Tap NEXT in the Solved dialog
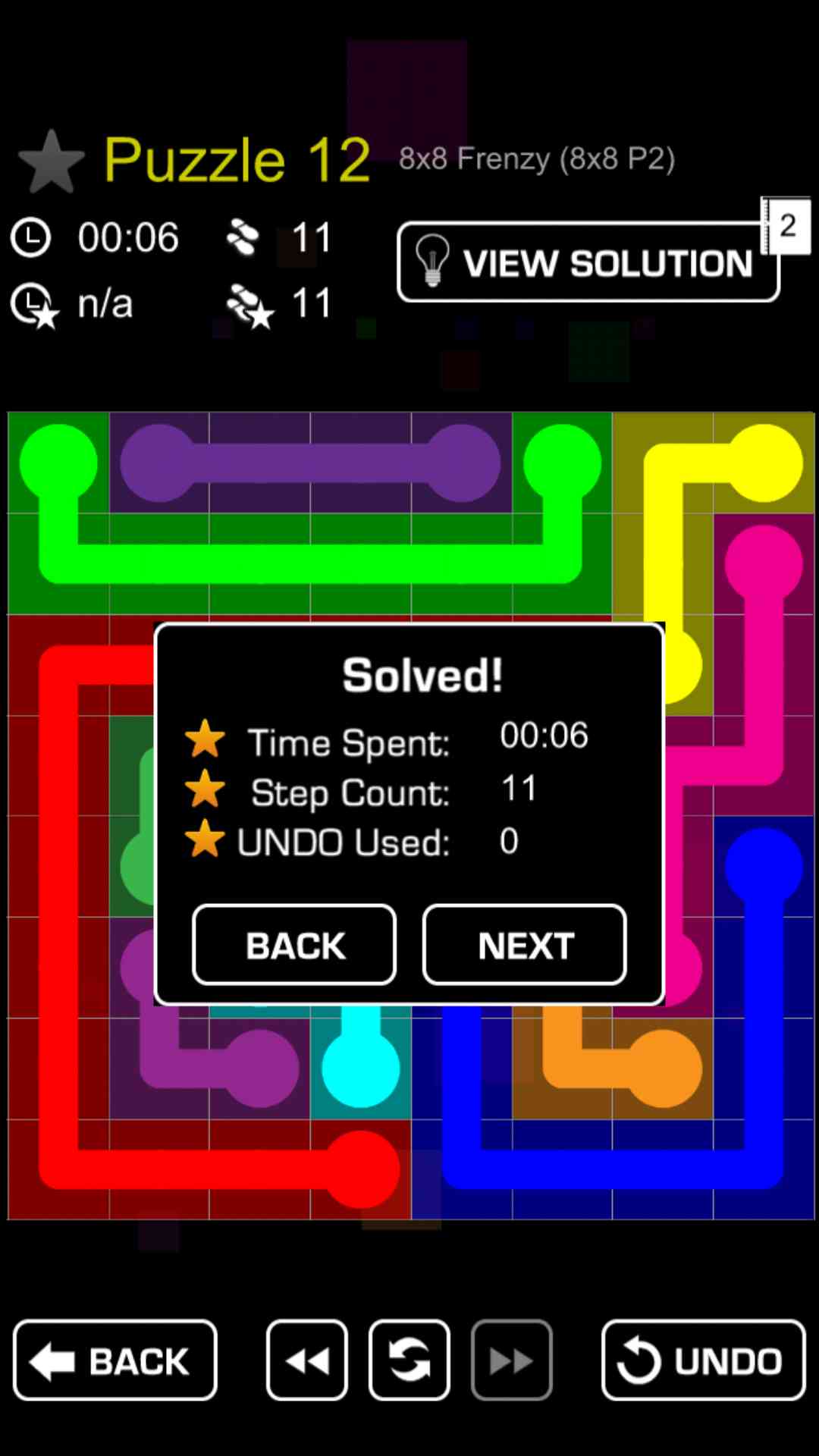 (524, 945)
